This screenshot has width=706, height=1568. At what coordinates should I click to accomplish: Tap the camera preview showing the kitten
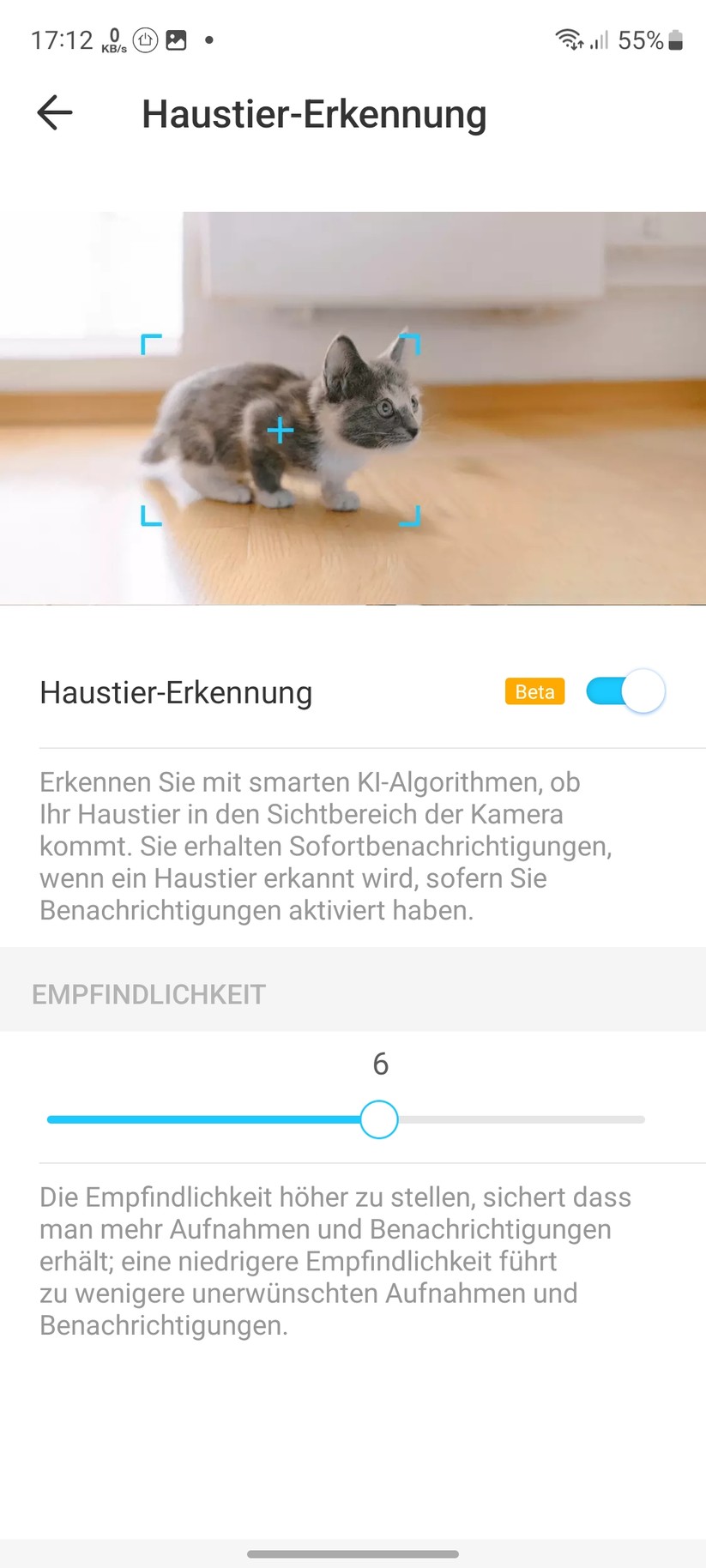click(x=353, y=407)
